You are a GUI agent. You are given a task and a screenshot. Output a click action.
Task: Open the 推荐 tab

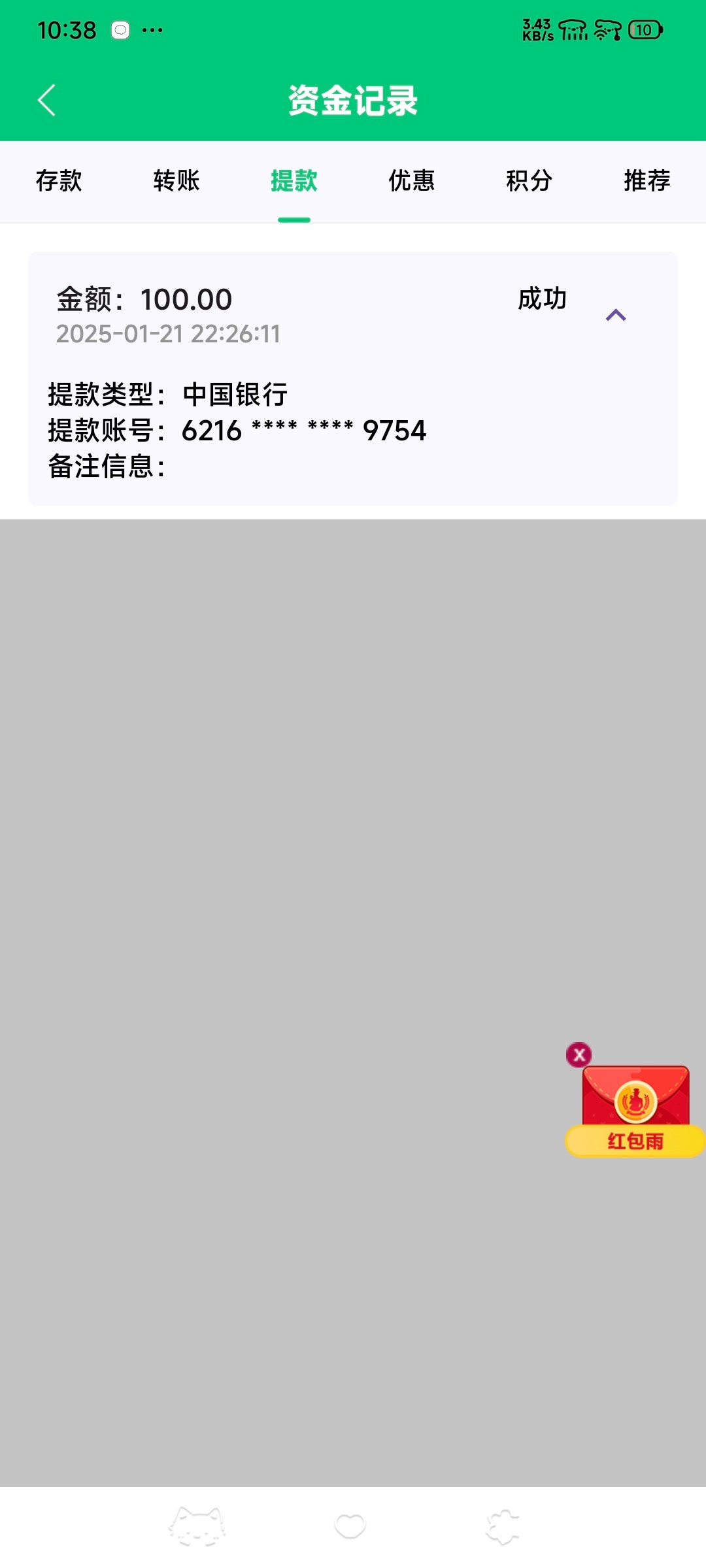(647, 181)
